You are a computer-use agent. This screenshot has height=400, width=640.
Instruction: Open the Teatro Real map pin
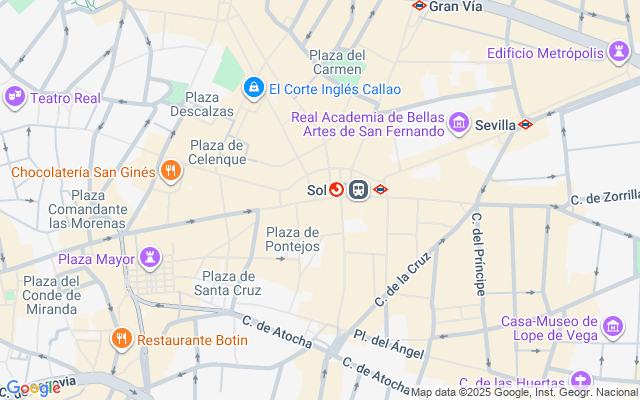click(15, 98)
